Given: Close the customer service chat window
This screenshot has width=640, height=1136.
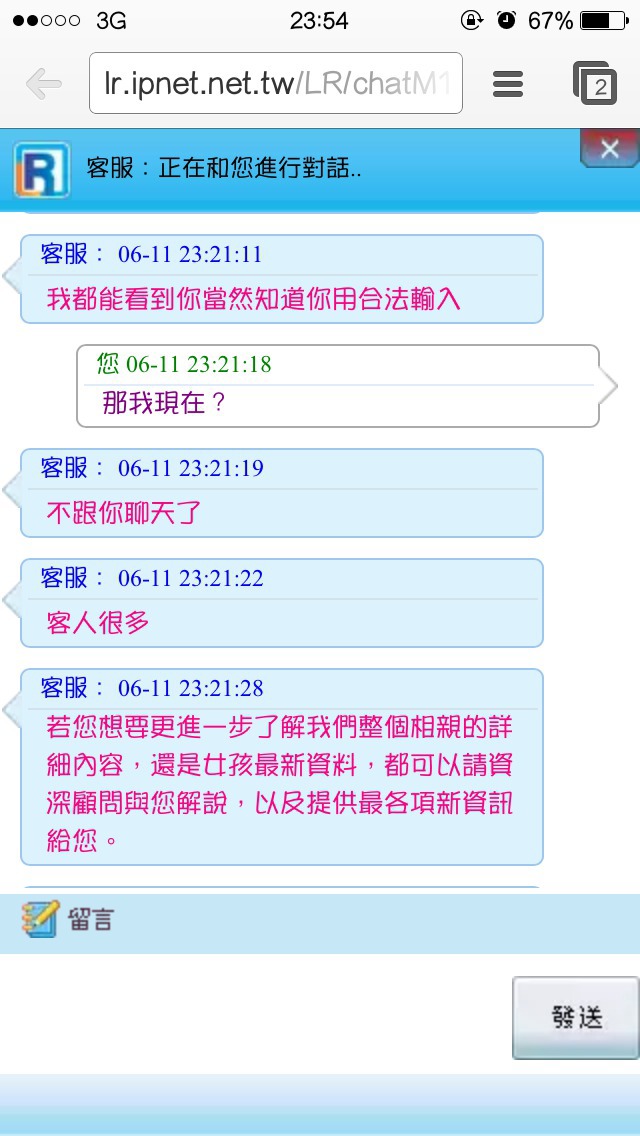Looking at the screenshot, I should pyautogui.click(x=610, y=149).
